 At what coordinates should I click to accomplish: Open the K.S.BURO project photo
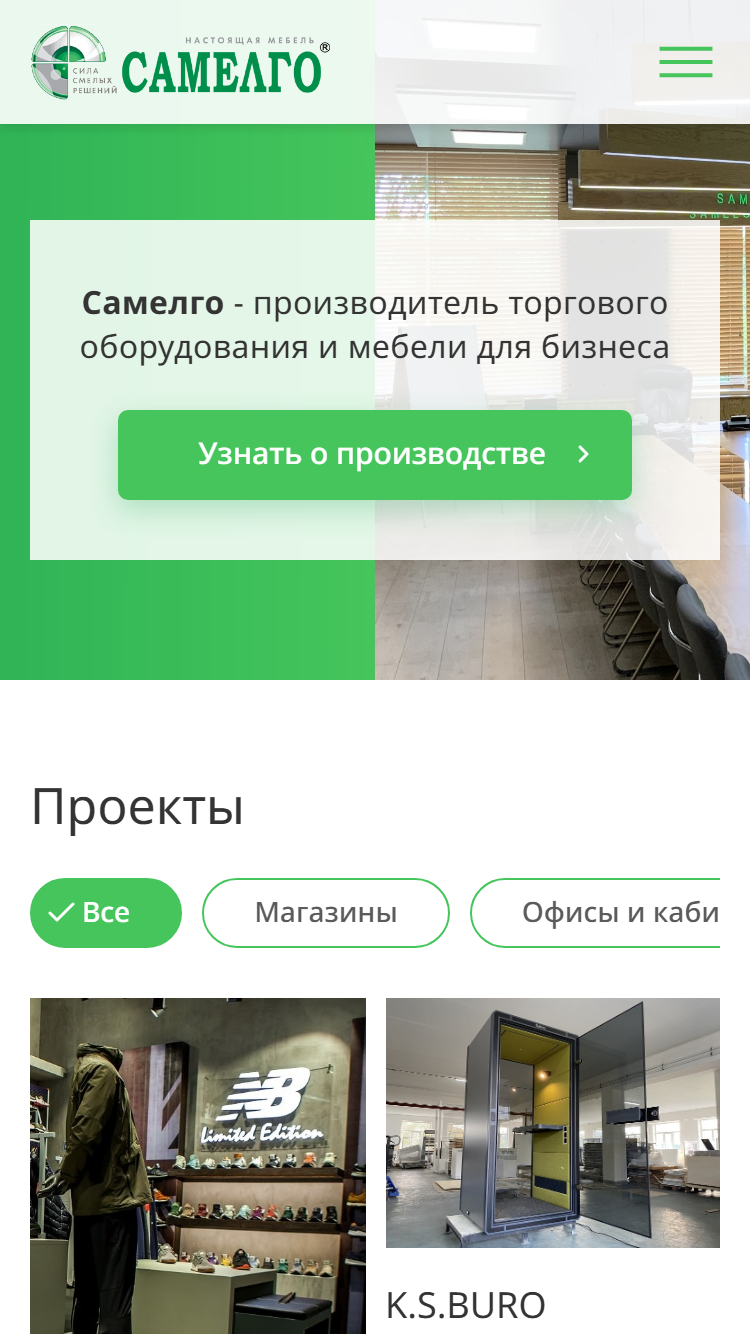click(553, 1123)
